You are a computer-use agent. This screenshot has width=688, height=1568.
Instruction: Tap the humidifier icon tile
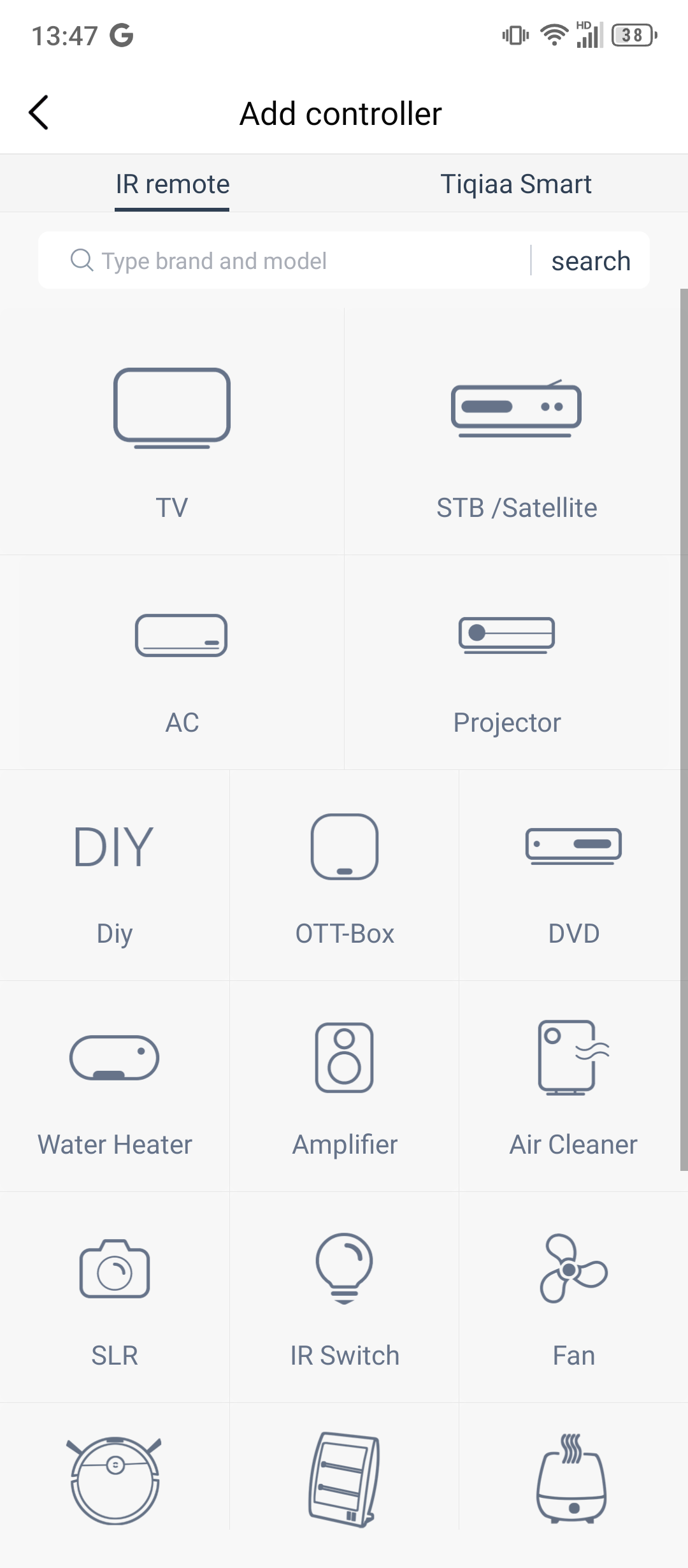click(x=573, y=1479)
